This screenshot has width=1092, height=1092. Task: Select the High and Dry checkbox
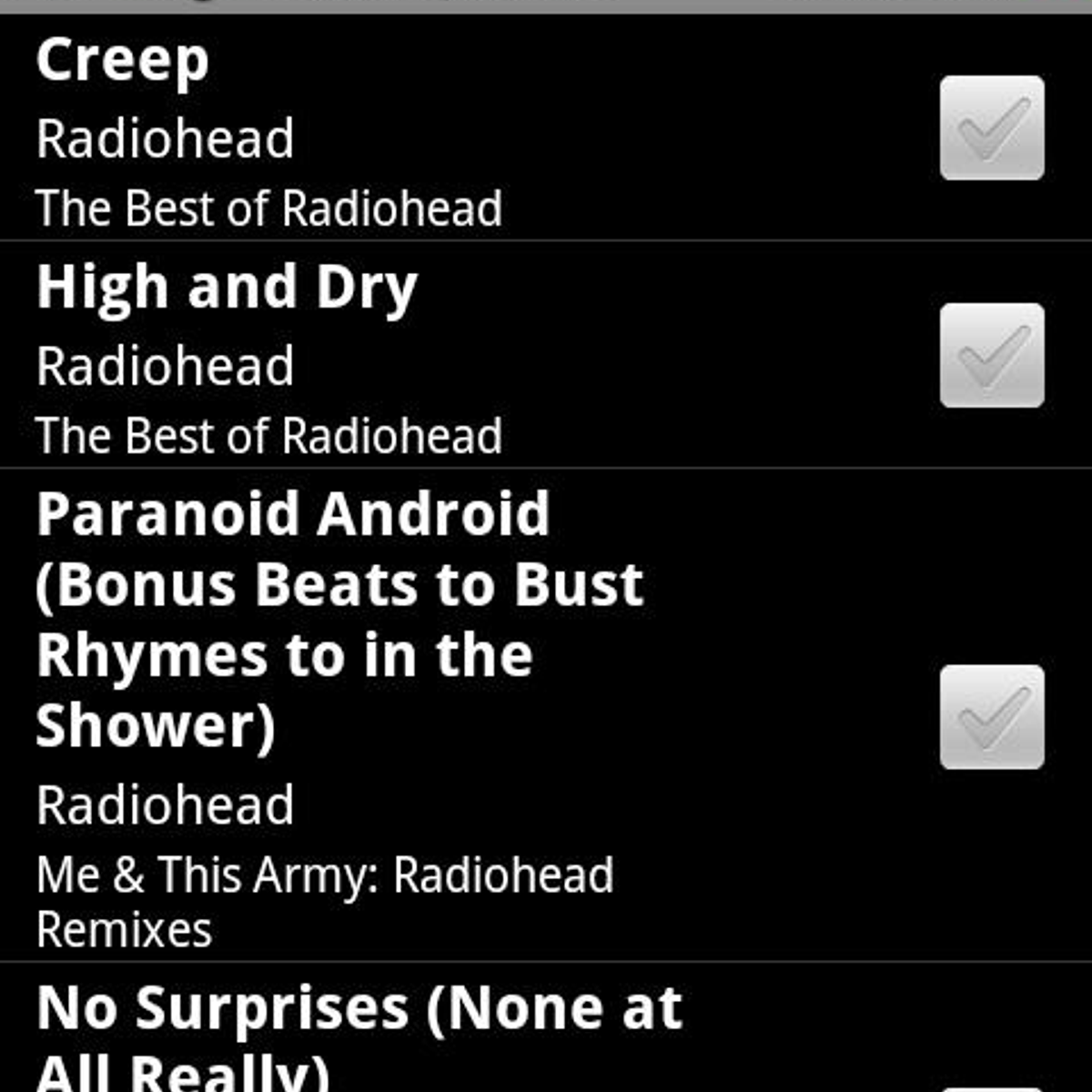pos(992,355)
